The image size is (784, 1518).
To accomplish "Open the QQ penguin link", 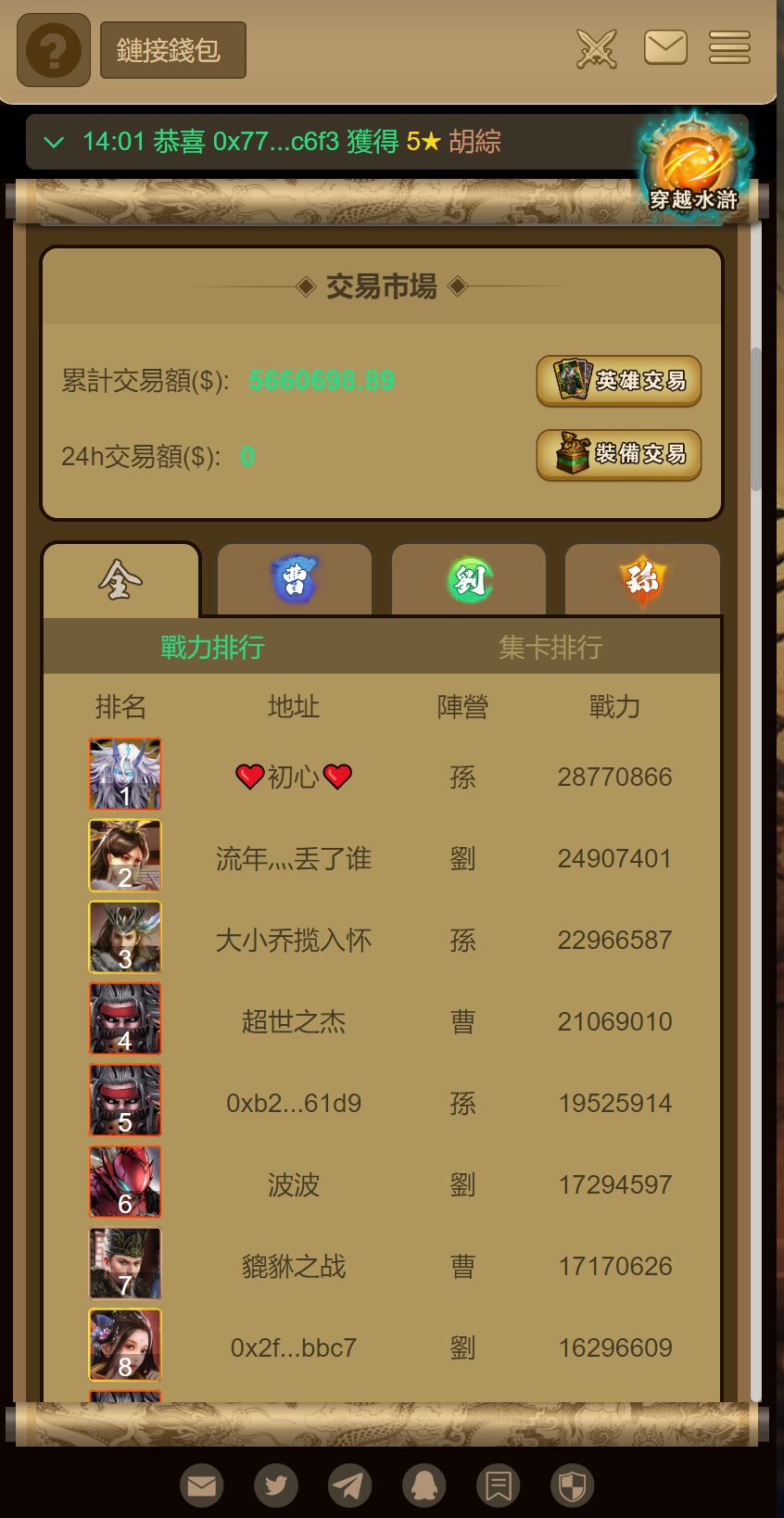I will (x=424, y=1486).
